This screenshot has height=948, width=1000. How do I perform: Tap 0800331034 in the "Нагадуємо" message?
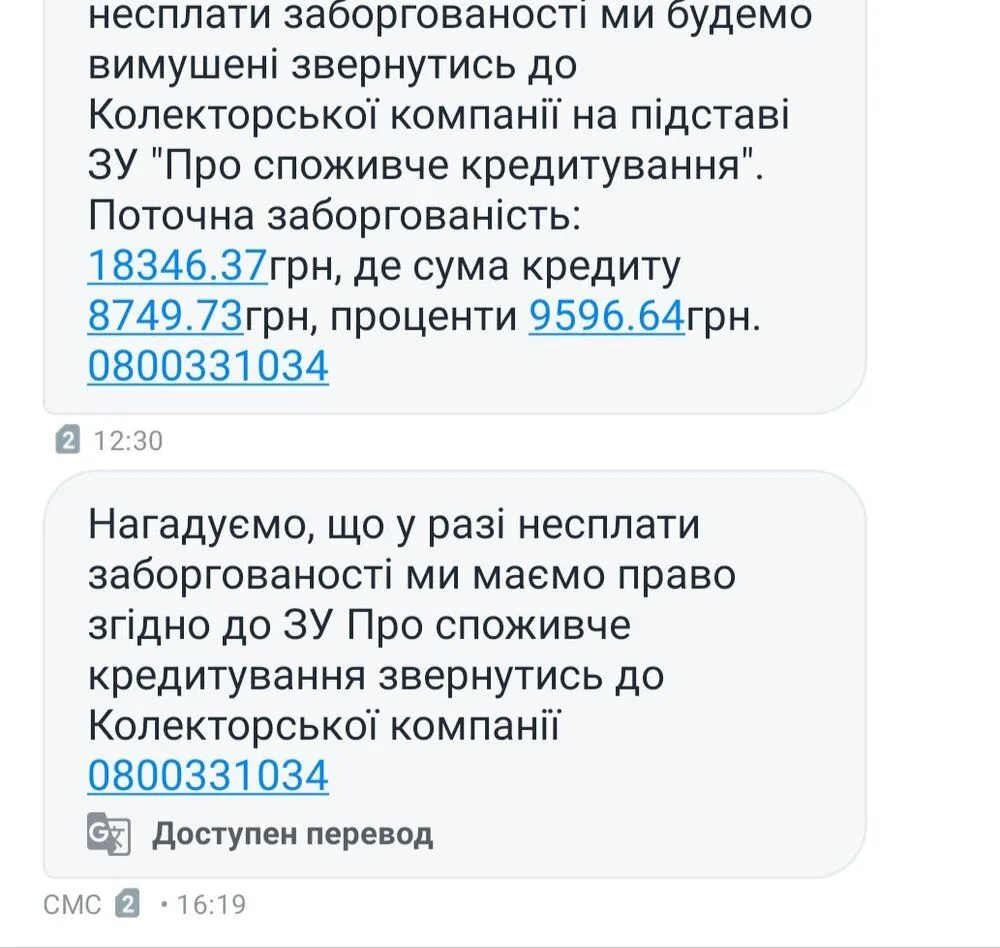(x=208, y=776)
